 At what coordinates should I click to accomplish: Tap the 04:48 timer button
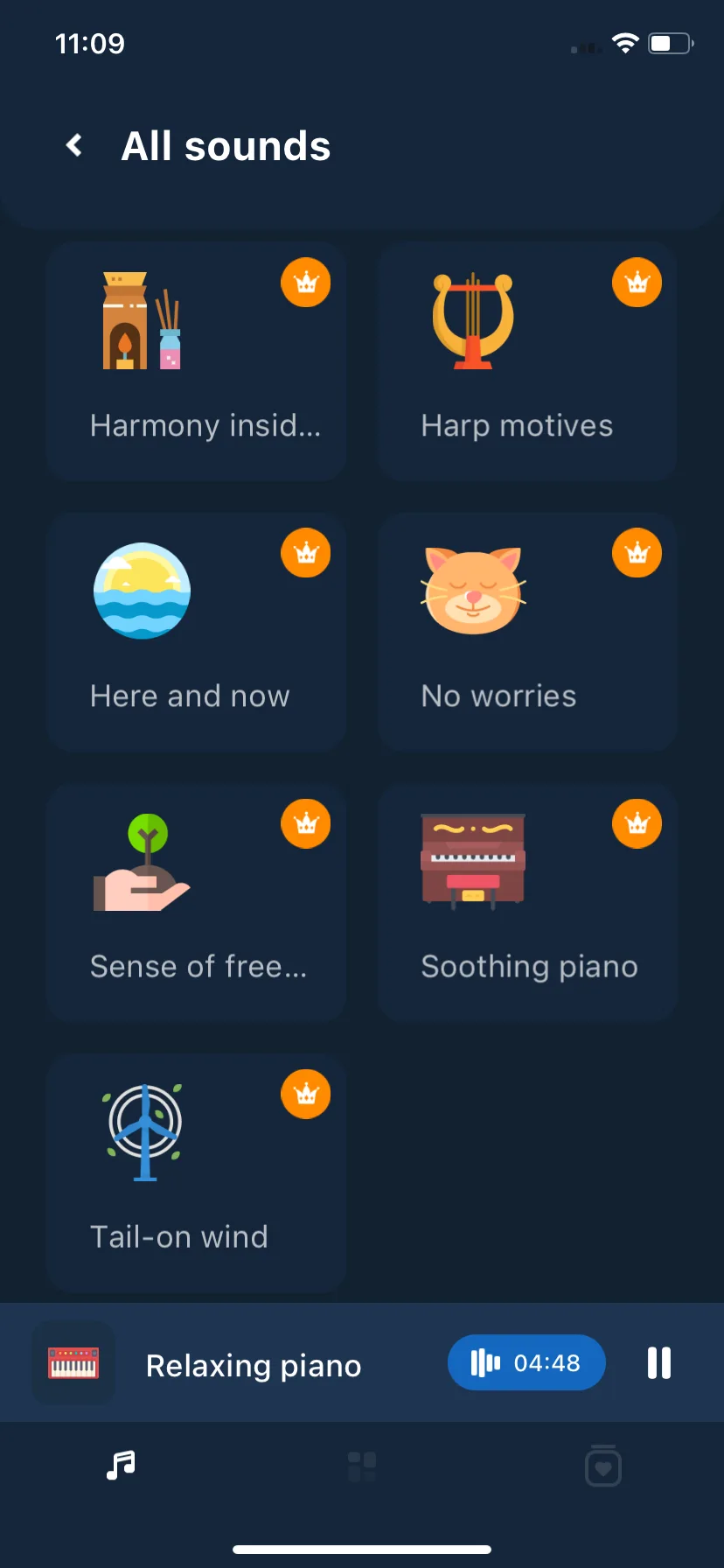point(526,1362)
